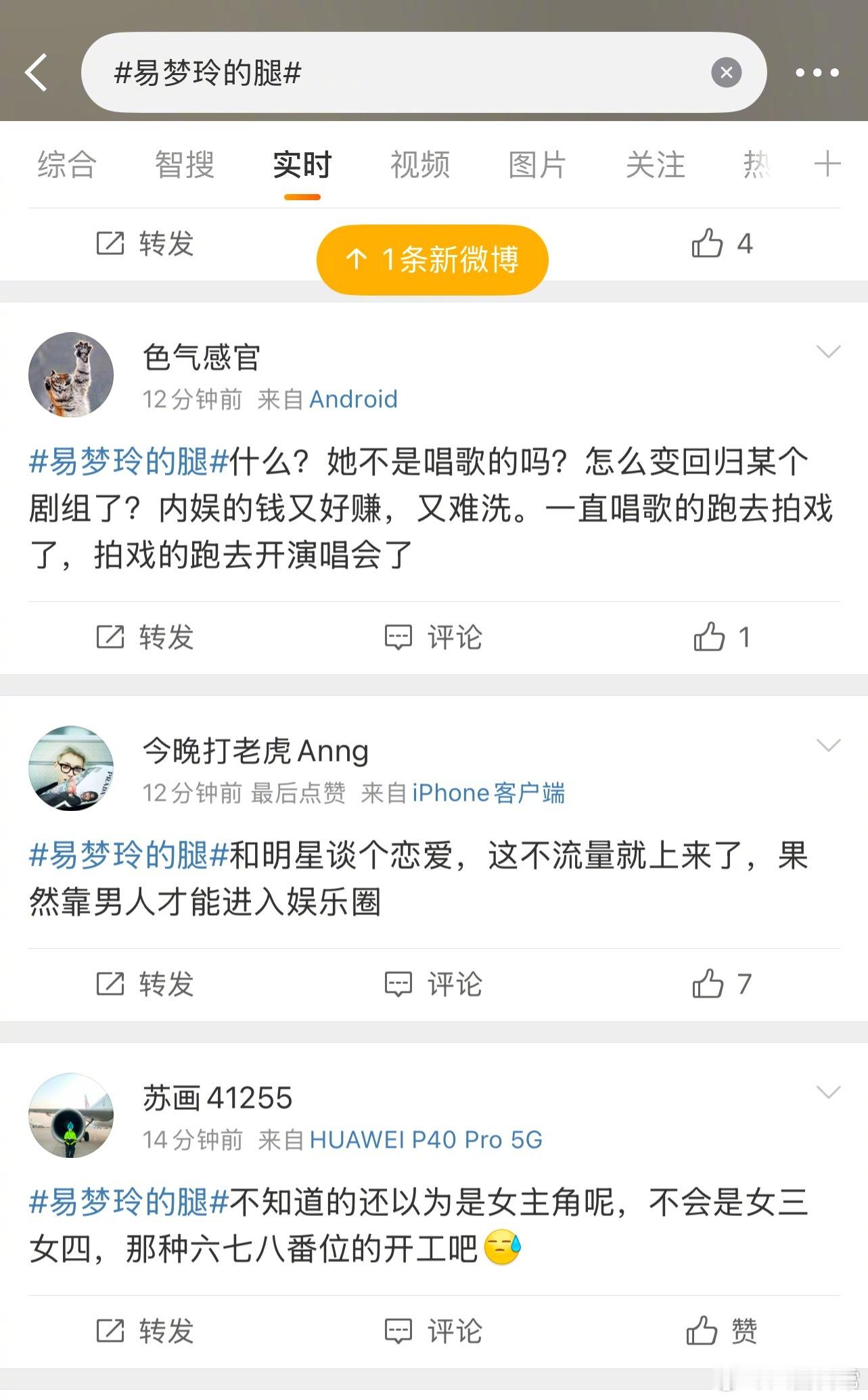Click the iPhone 客户端 source link
Image resolution: width=868 pixels, height=1400 pixels.
(x=488, y=792)
